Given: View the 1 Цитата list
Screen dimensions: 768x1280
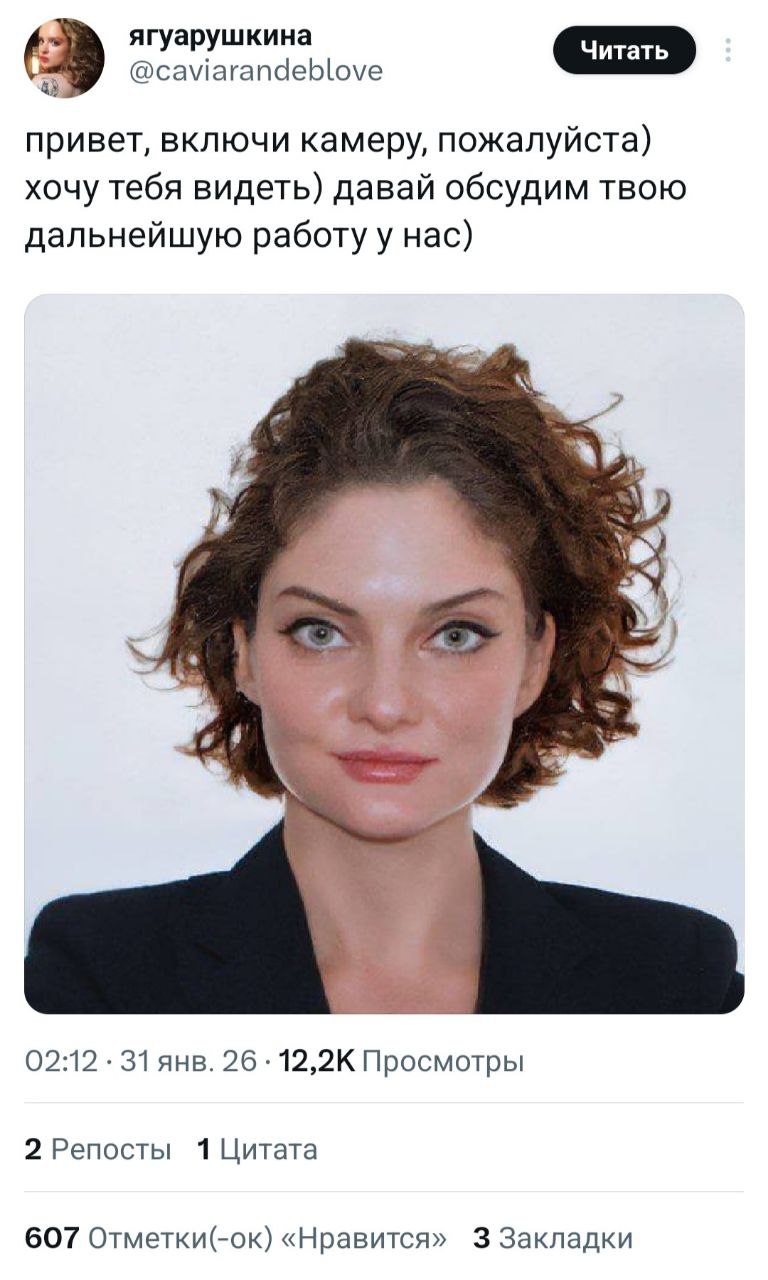Looking at the screenshot, I should tap(257, 1149).
